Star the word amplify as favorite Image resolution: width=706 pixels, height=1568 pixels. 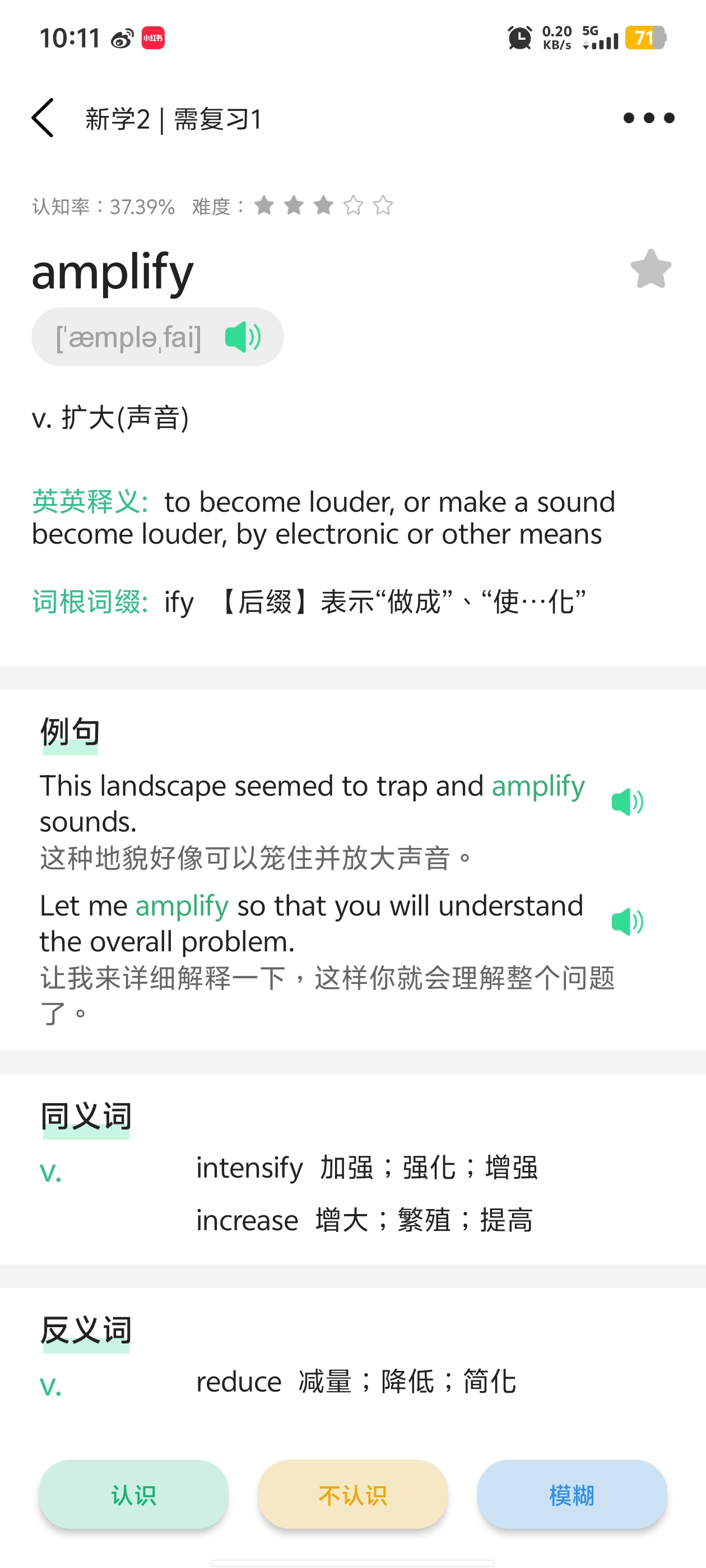coord(651,269)
